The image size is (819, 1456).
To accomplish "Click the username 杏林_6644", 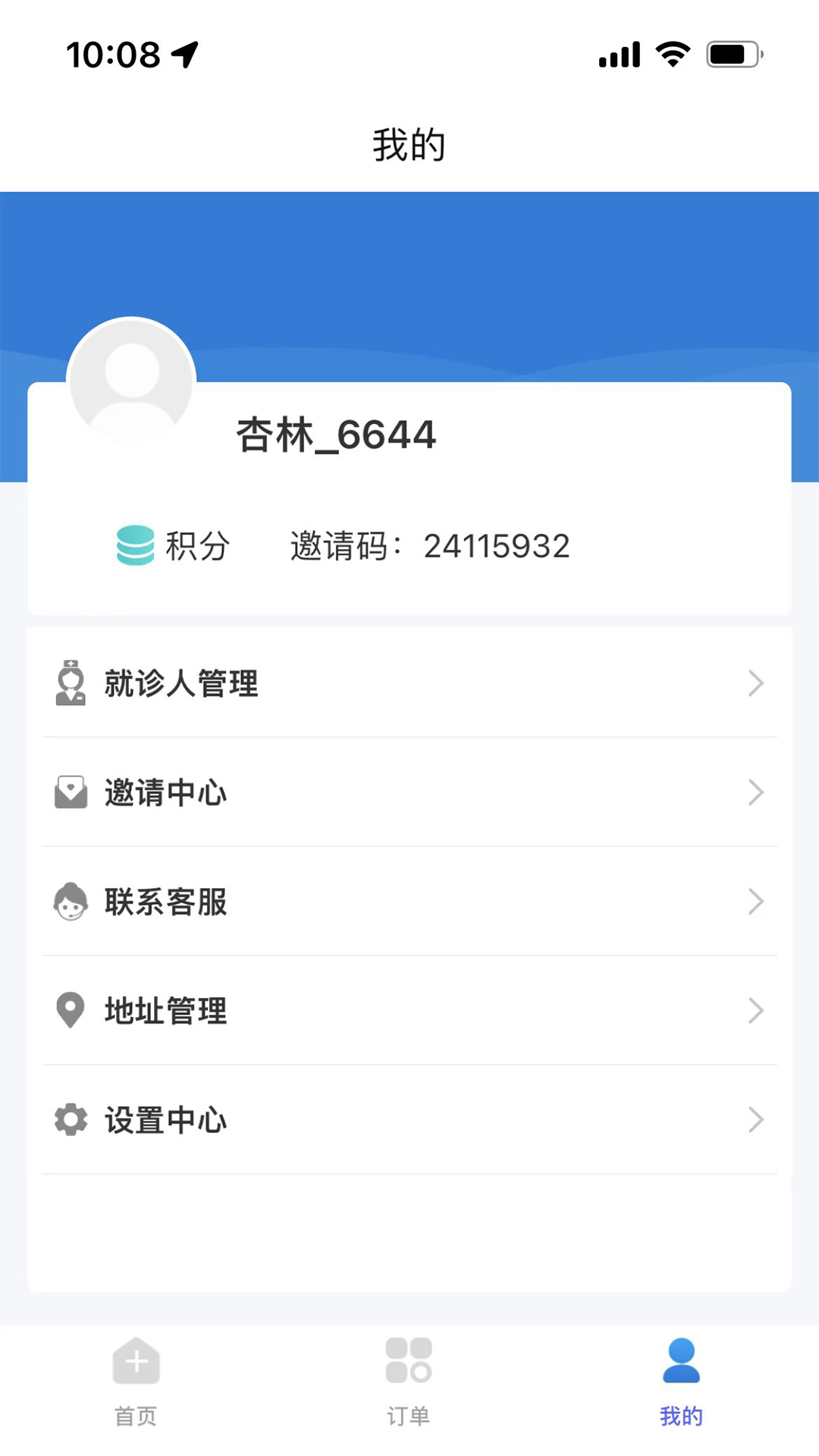I will coord(336,436).
